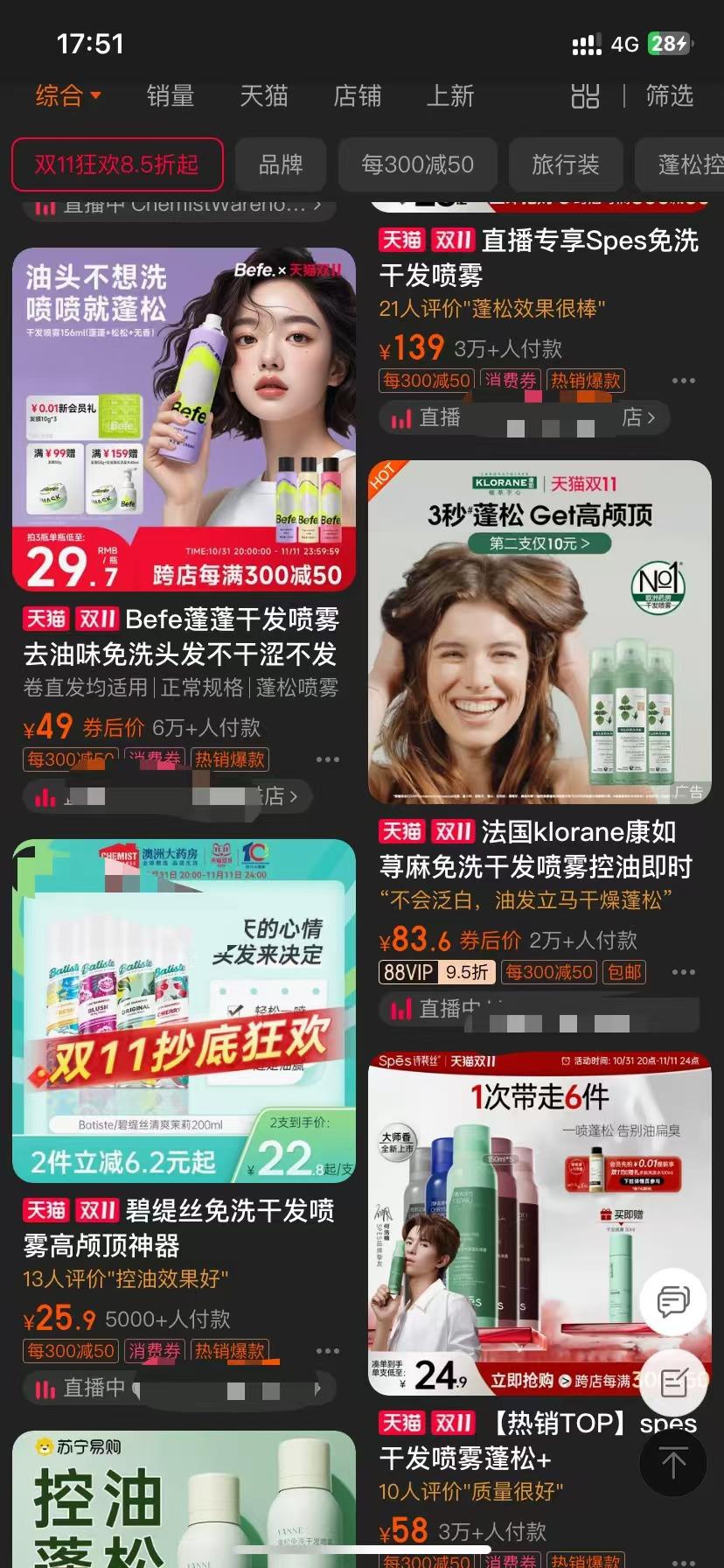Open the floating chat message button
This screenshot has width=724, height=1568.
pyautogui.click(x=672, y=1301)
